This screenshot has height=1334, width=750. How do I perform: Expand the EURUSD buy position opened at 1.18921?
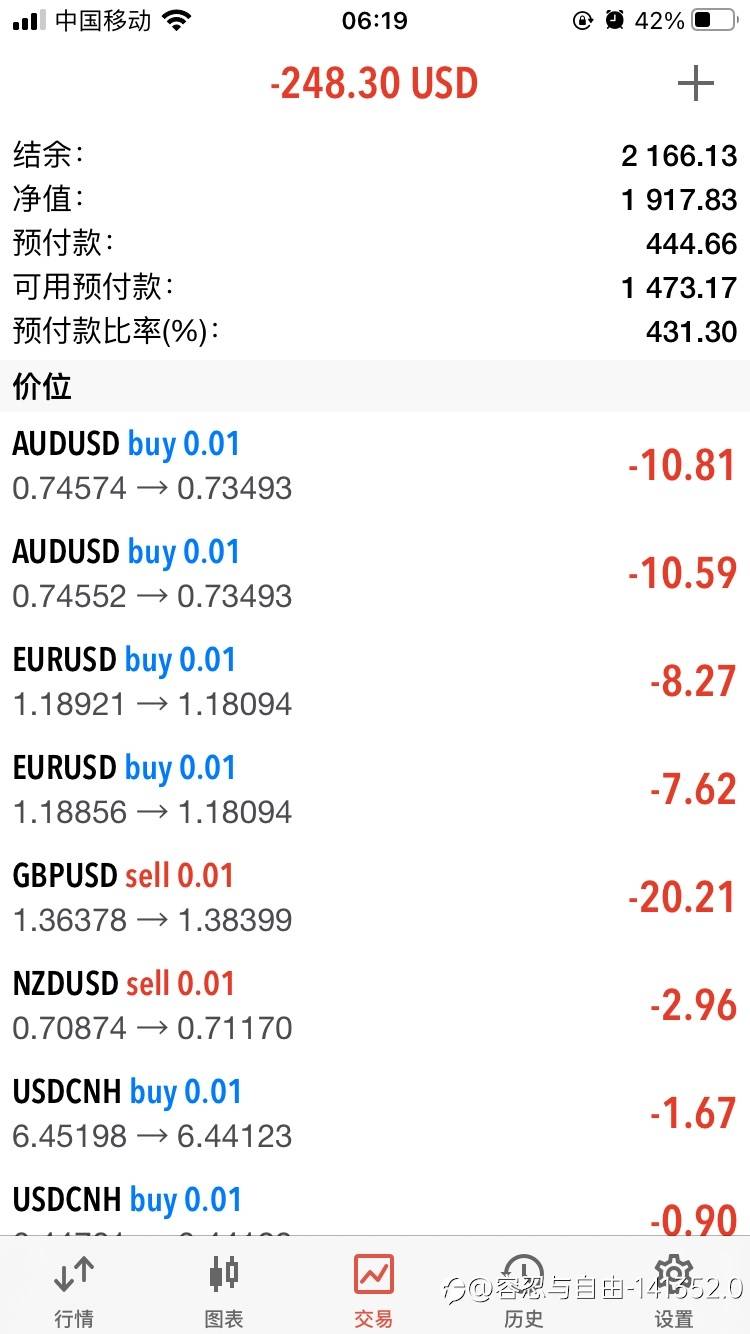pos(374,682)
